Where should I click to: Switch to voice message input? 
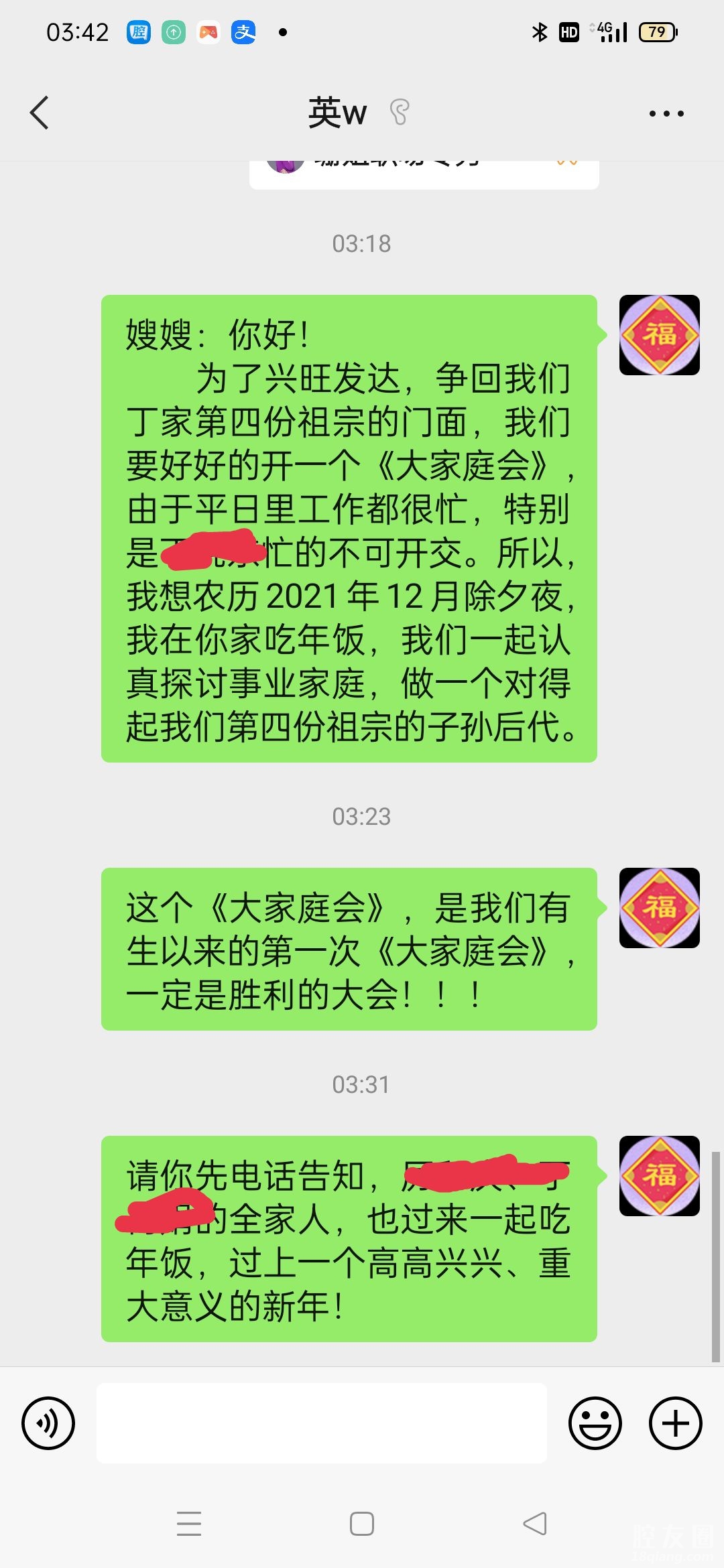coord(48,1423)
